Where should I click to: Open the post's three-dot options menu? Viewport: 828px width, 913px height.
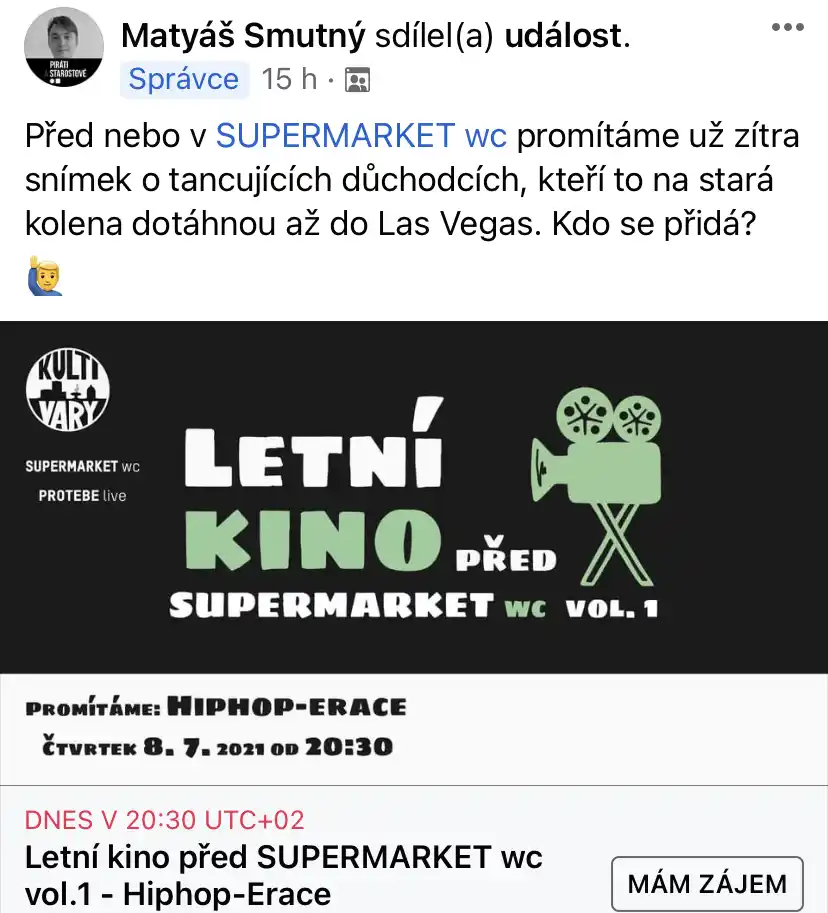787,27
